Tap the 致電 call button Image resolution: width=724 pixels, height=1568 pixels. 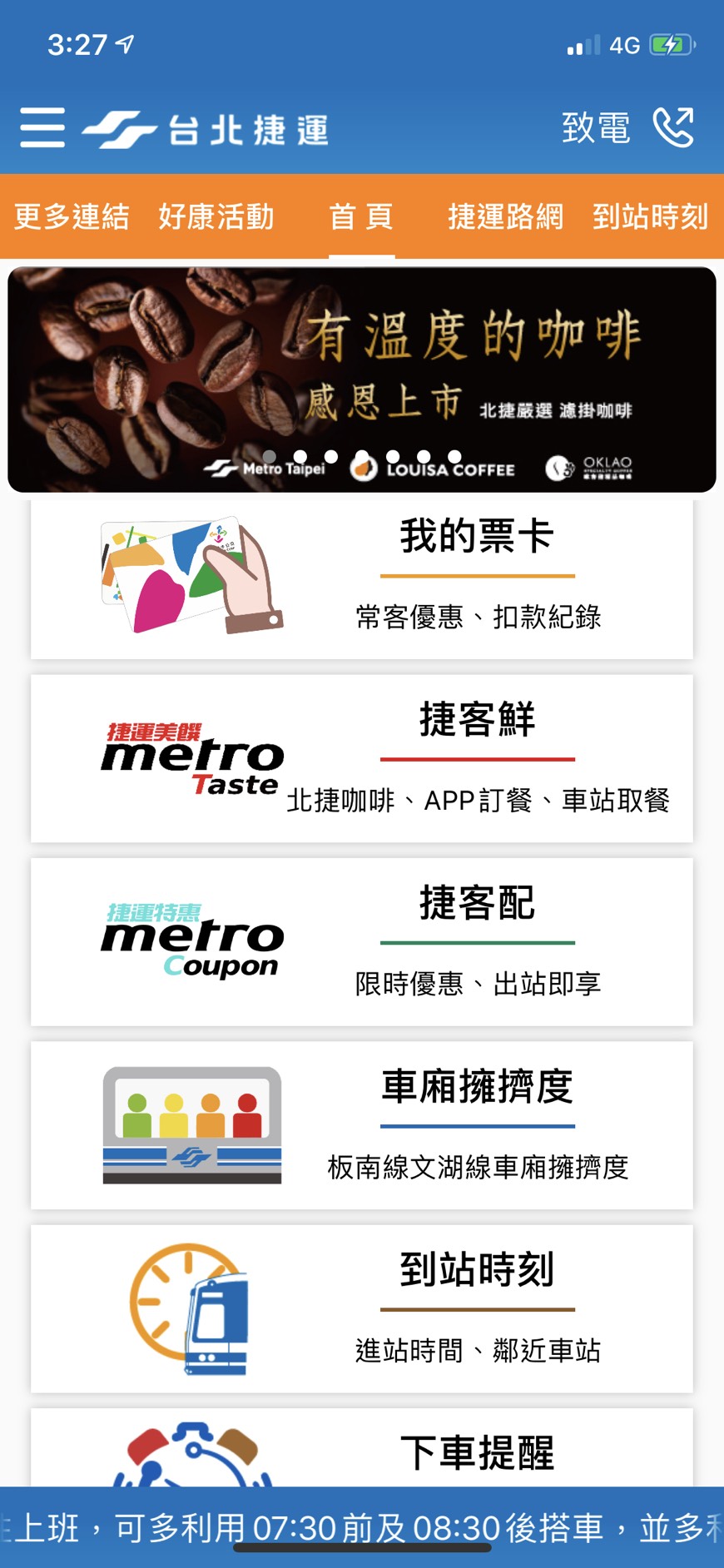click(628, 127)
